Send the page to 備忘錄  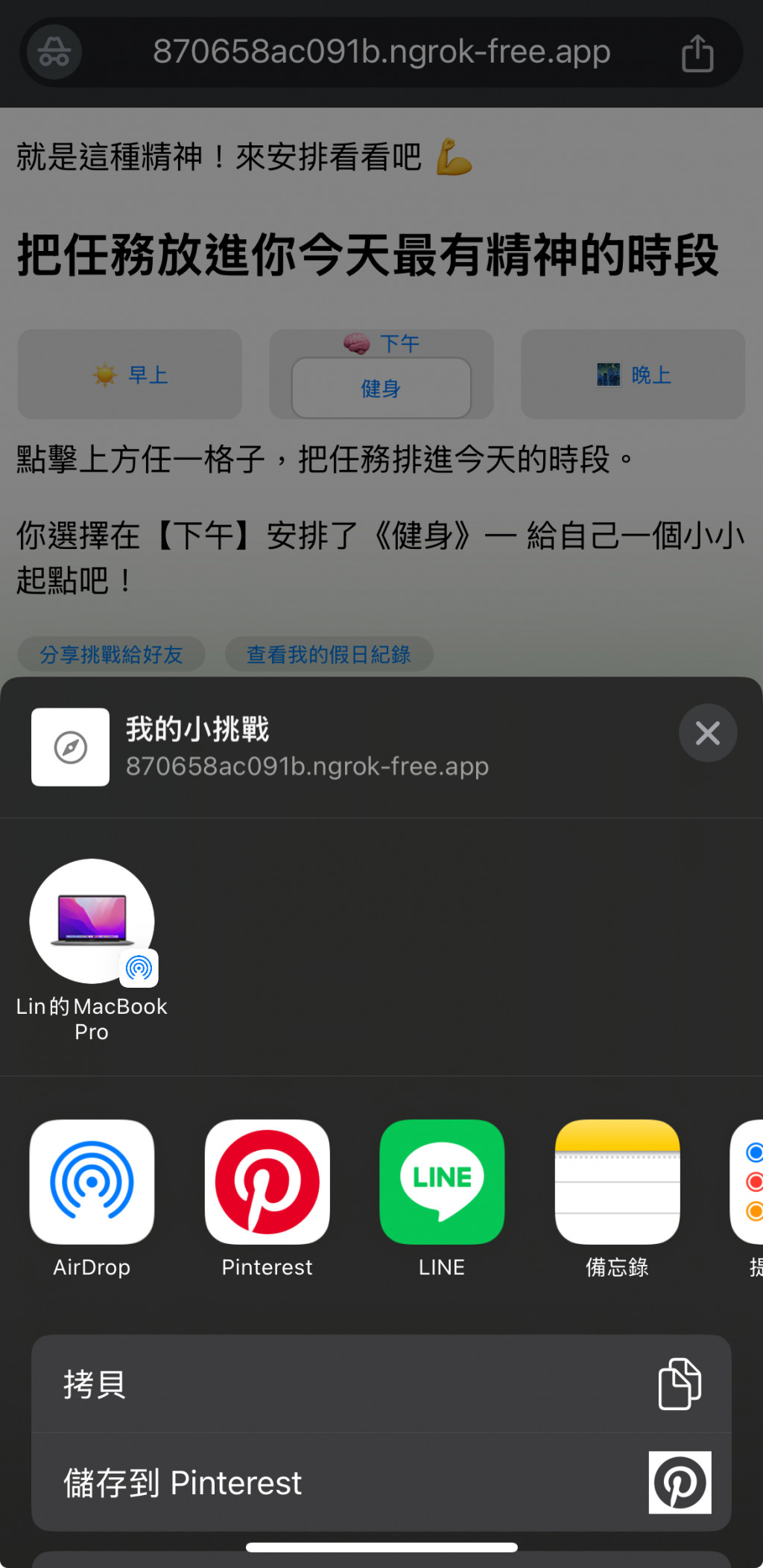click(x=617, y=1182)
